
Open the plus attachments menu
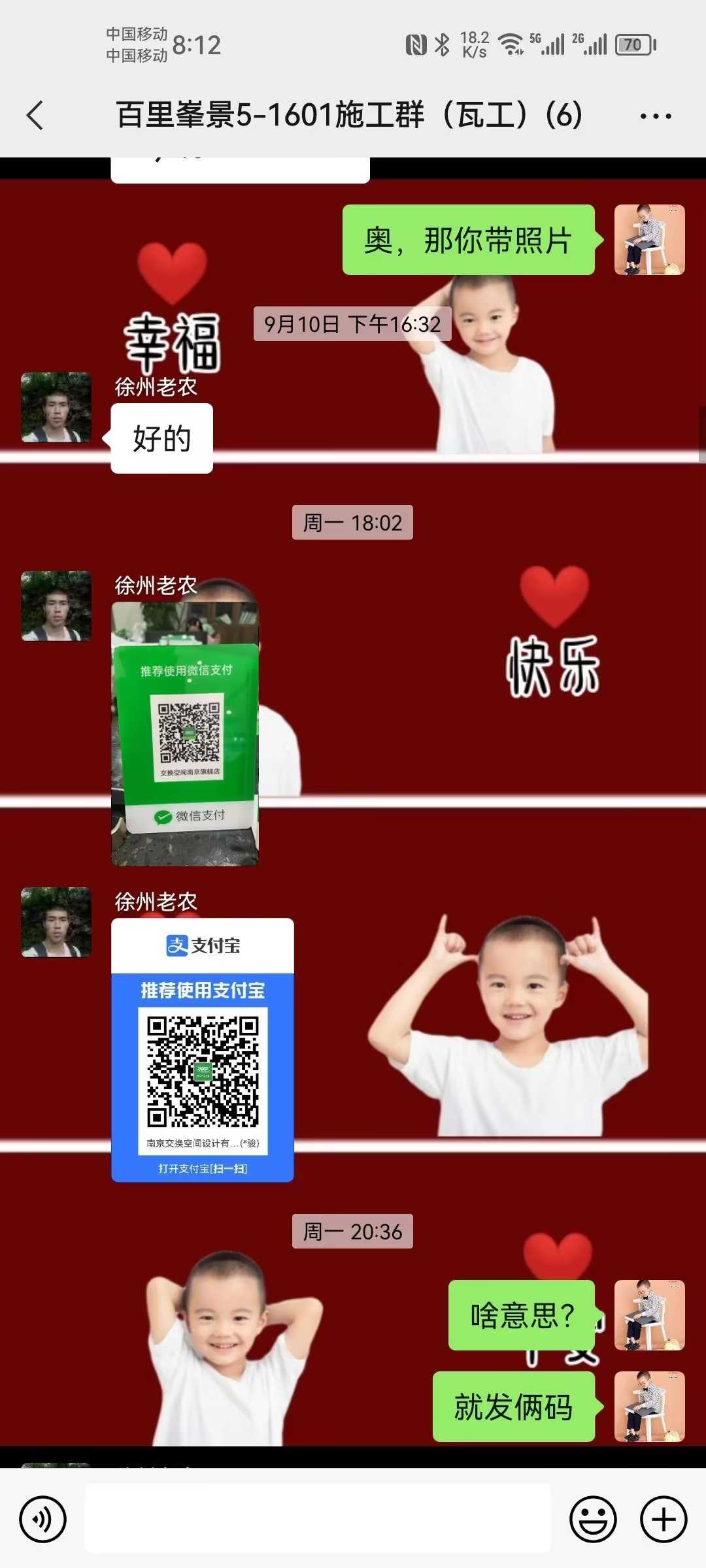(x=663, y=1519)
